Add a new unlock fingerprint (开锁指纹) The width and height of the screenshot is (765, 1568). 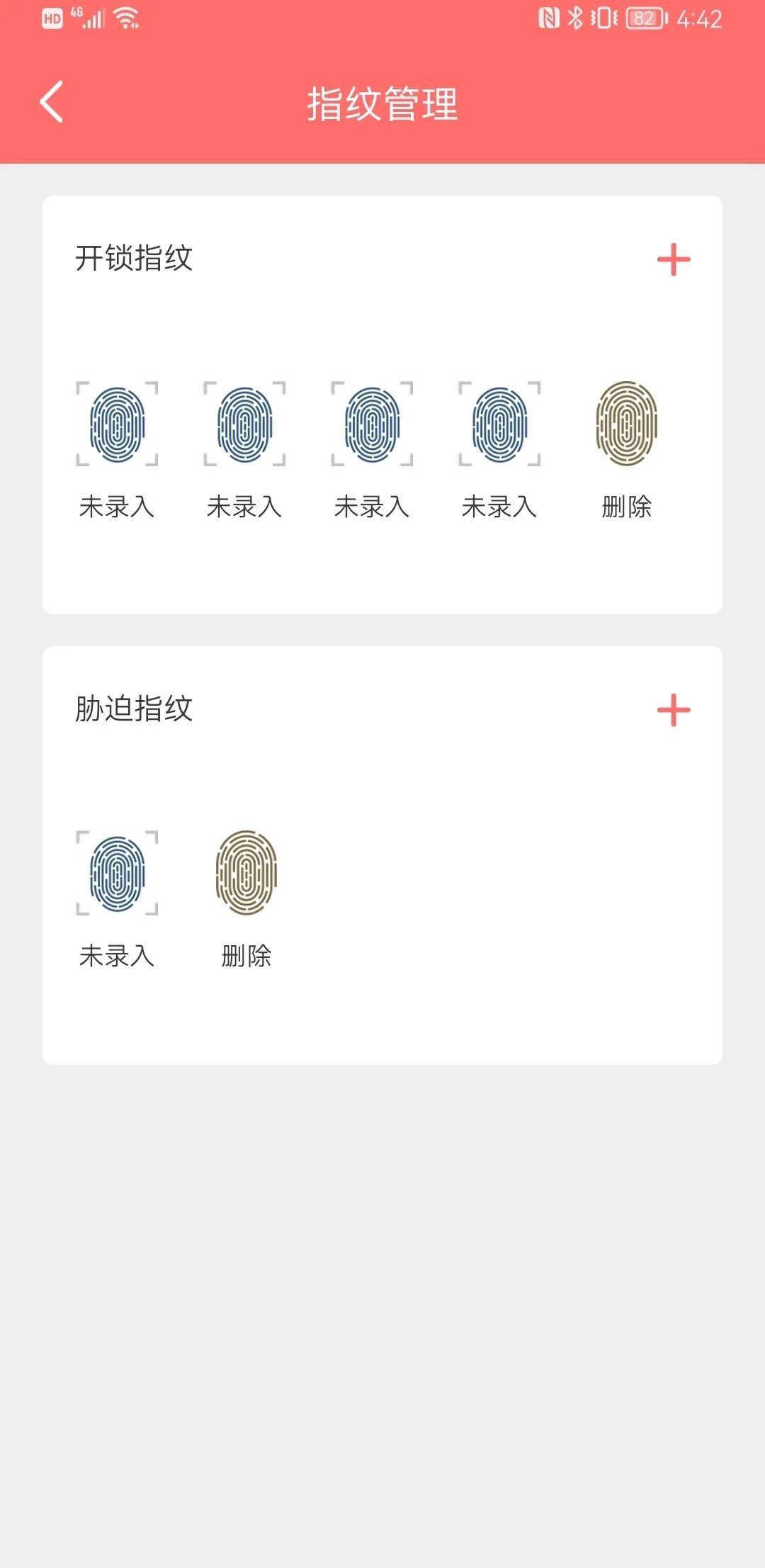click(x=673, y=259)
